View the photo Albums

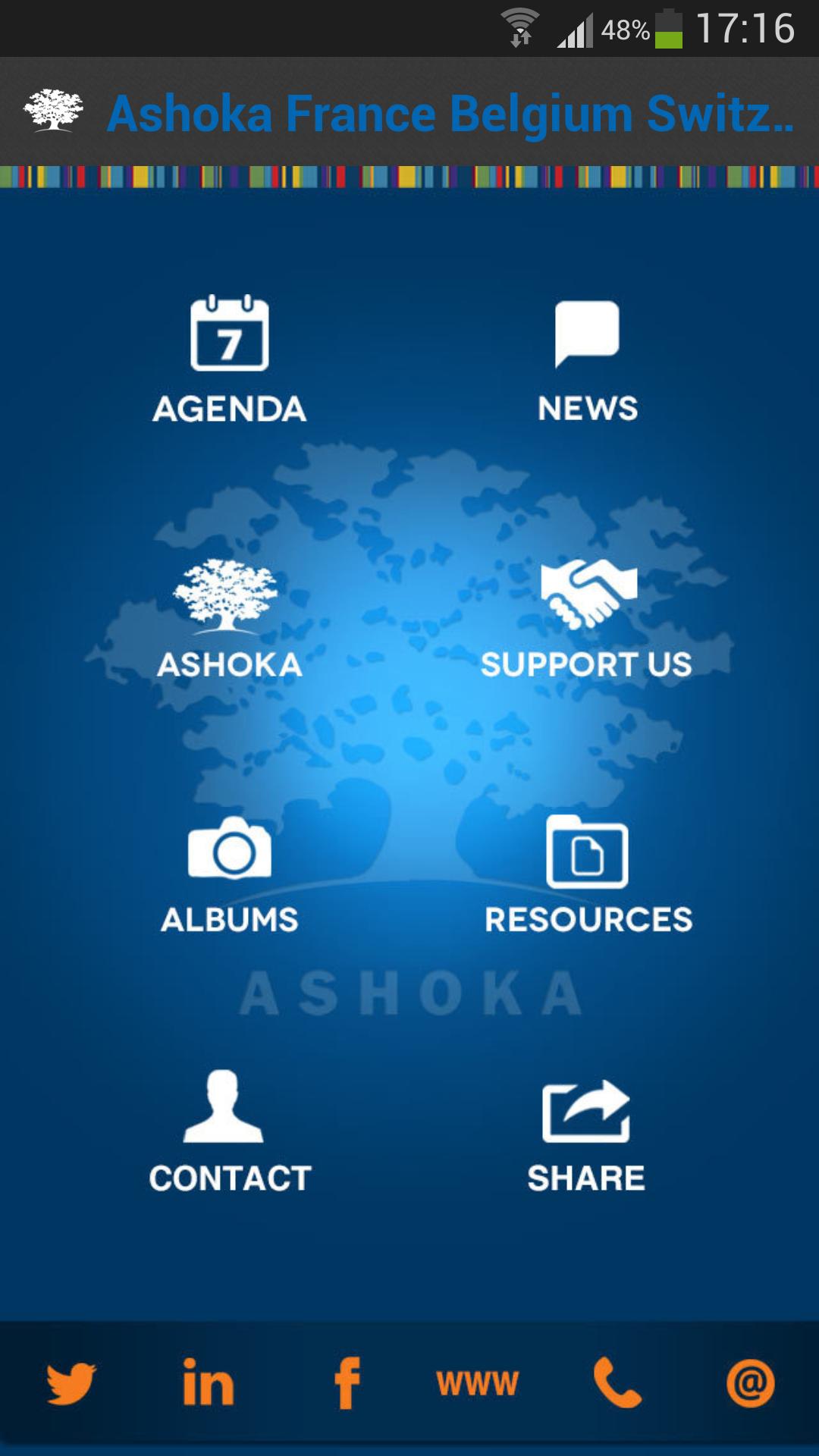230,874
